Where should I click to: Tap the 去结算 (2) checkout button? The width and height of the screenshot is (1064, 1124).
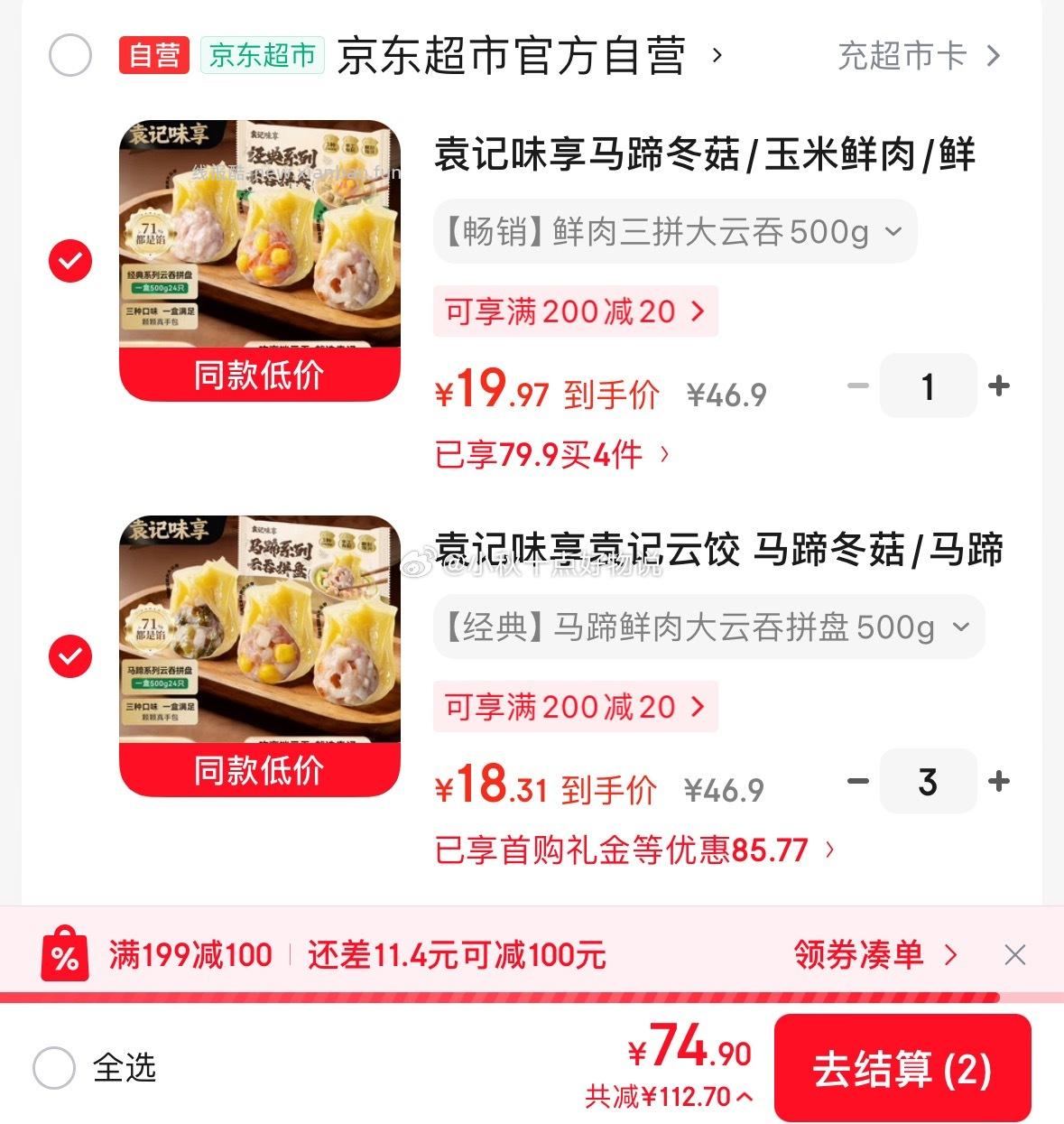[902, 1068]
